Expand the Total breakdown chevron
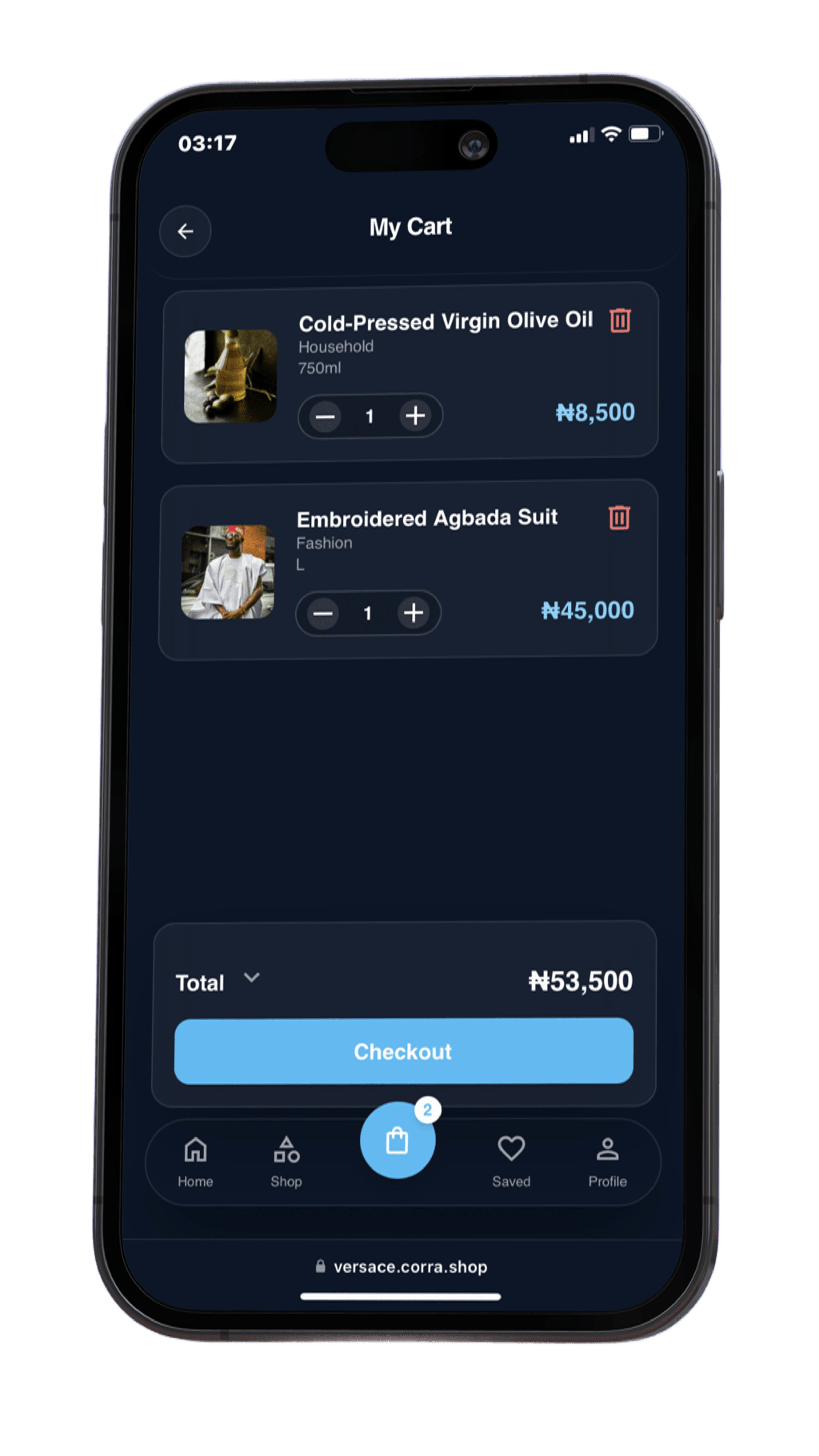Image resolution: width=819 pixels, height=1456 pixels. click(251, 977)
